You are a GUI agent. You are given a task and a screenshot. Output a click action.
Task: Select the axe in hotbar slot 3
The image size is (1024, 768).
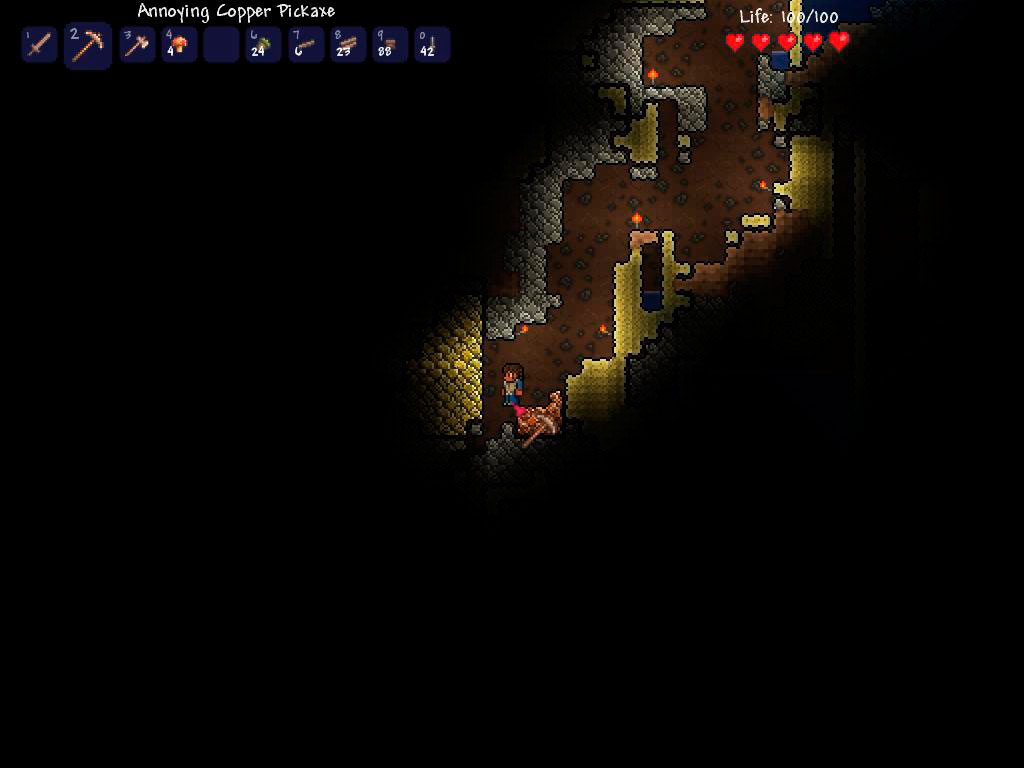pyautogui.click(x=137, y=45)
